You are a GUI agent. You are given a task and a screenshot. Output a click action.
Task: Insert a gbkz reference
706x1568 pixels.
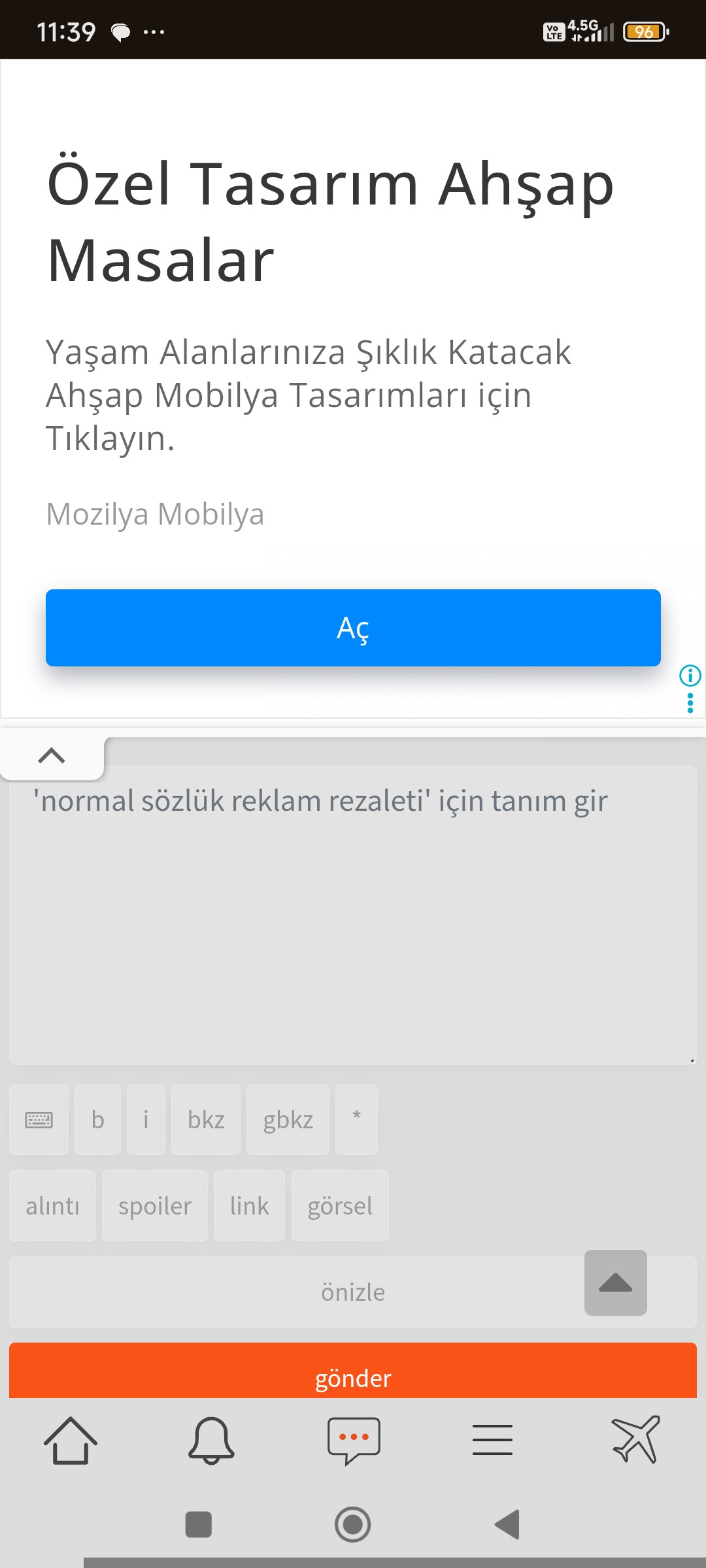tap(288, 1120)
